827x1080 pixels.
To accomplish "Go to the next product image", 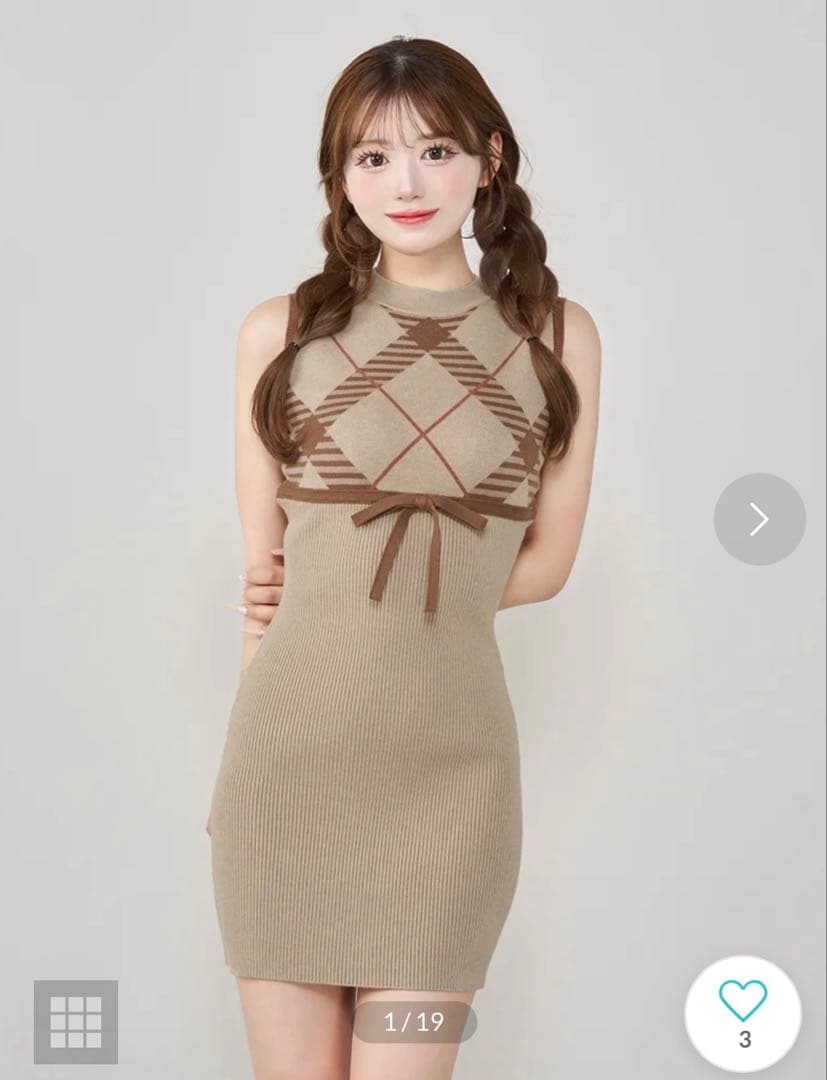I will [x=759, y=519].
